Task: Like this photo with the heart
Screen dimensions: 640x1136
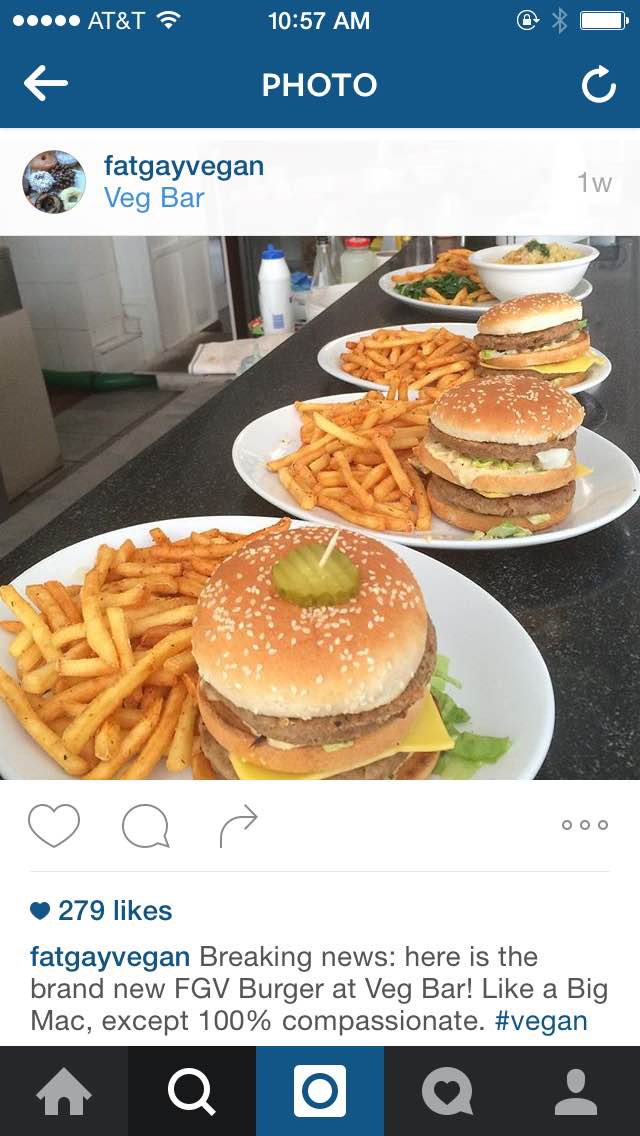Action: (54, 825)
